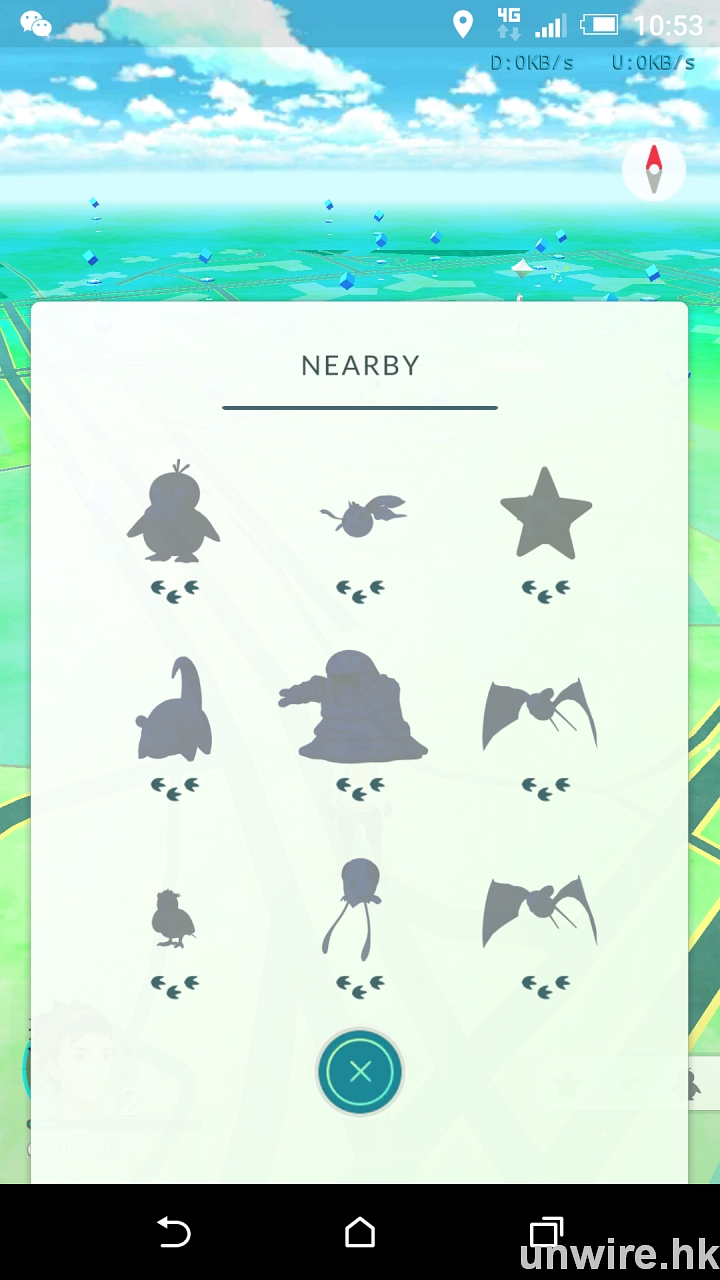Choose the star-shaped Staryu silhouette
This screenshot has height=1280, width=720.
(545, 512)
